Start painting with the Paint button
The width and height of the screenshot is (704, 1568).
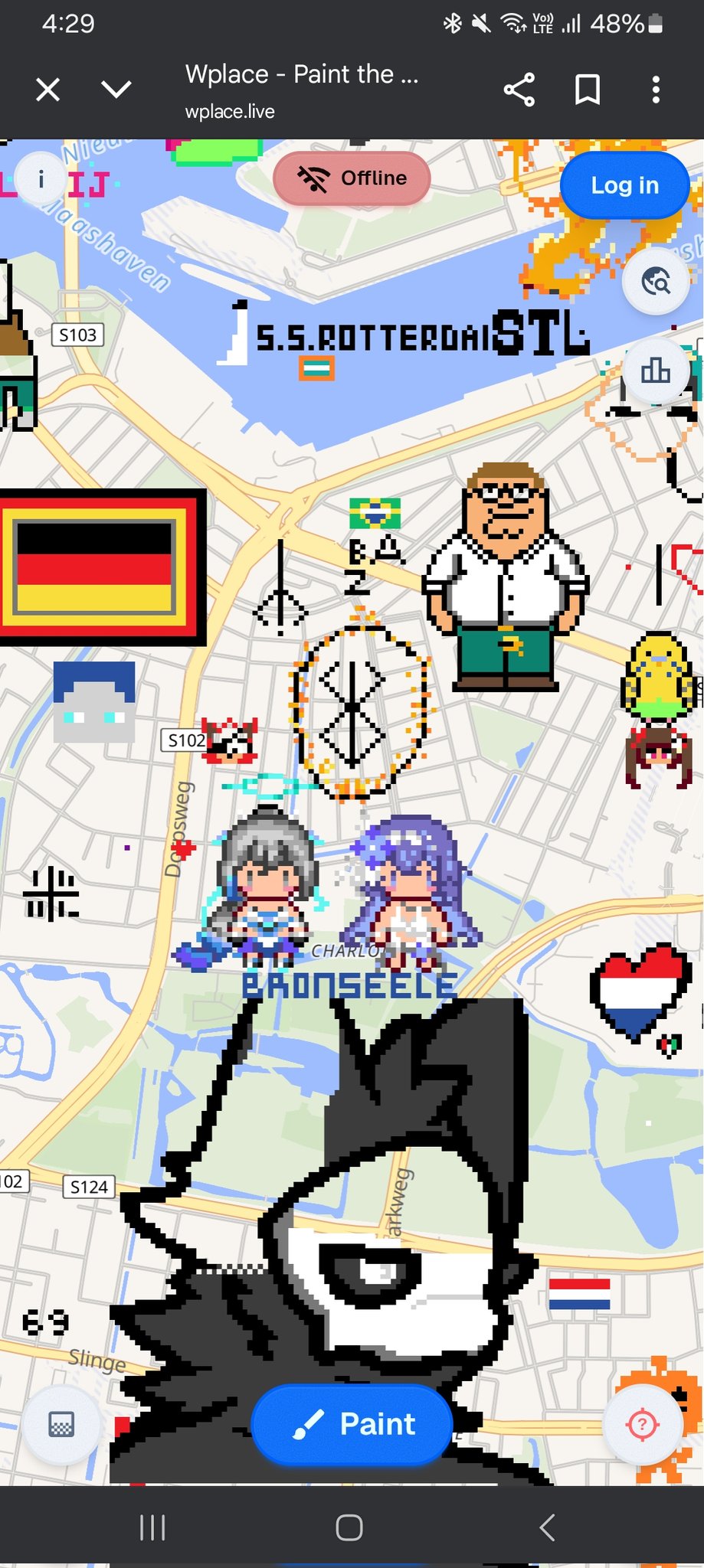coord(352,1424)
